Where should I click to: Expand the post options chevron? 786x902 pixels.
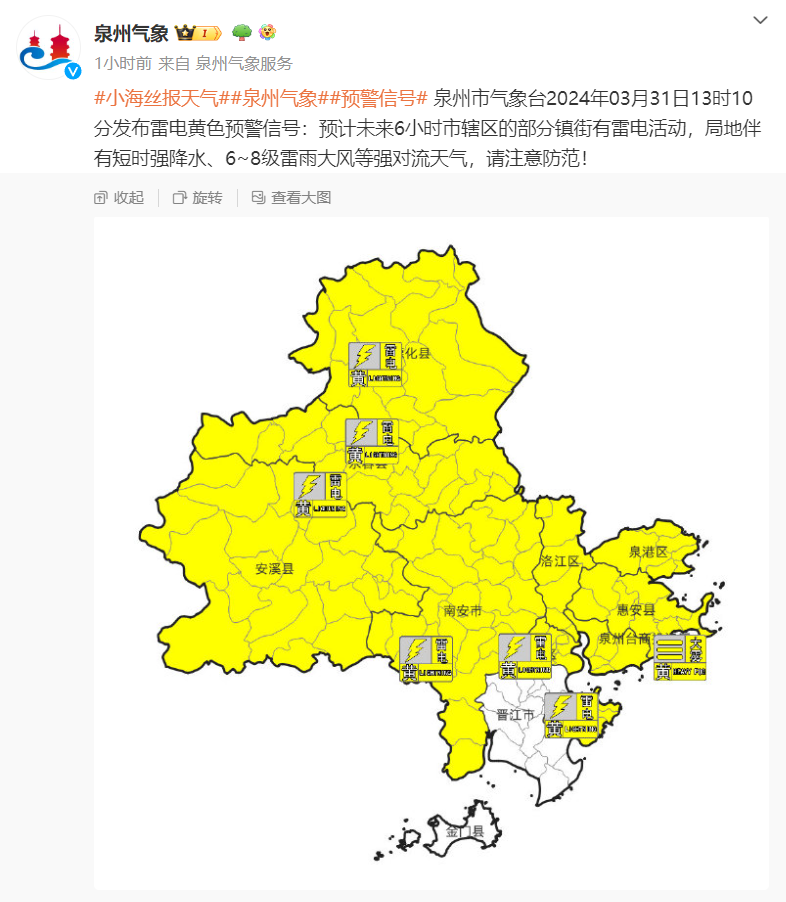[761, 21]
